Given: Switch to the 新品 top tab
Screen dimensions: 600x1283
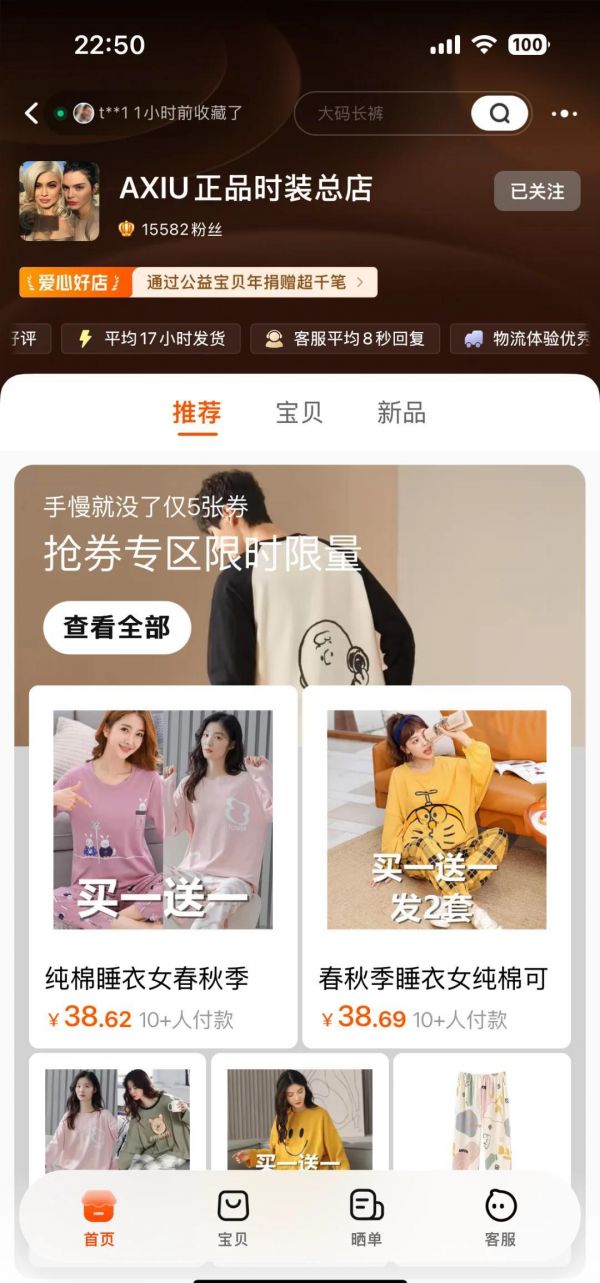Looking at the screenshot, I should pyautogui.click(x=401, y=412).
